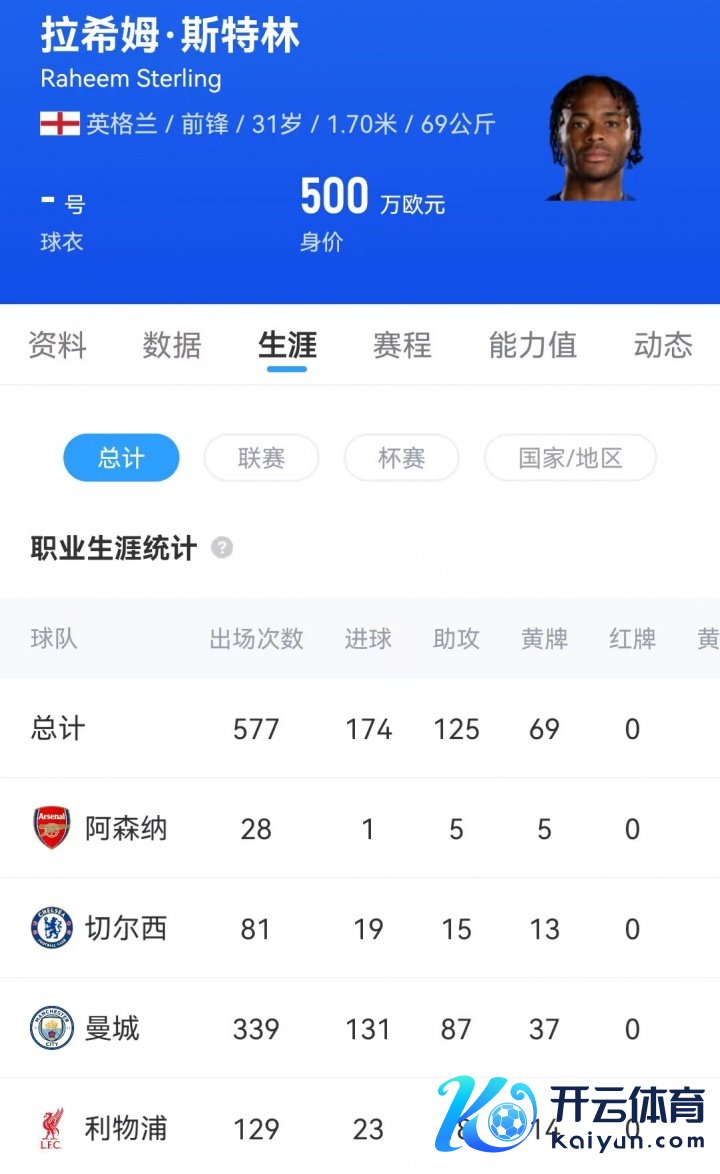Choose the 国家/地区 filter chip
This screenshot has height=1174, width=720.
coord(570,458)
